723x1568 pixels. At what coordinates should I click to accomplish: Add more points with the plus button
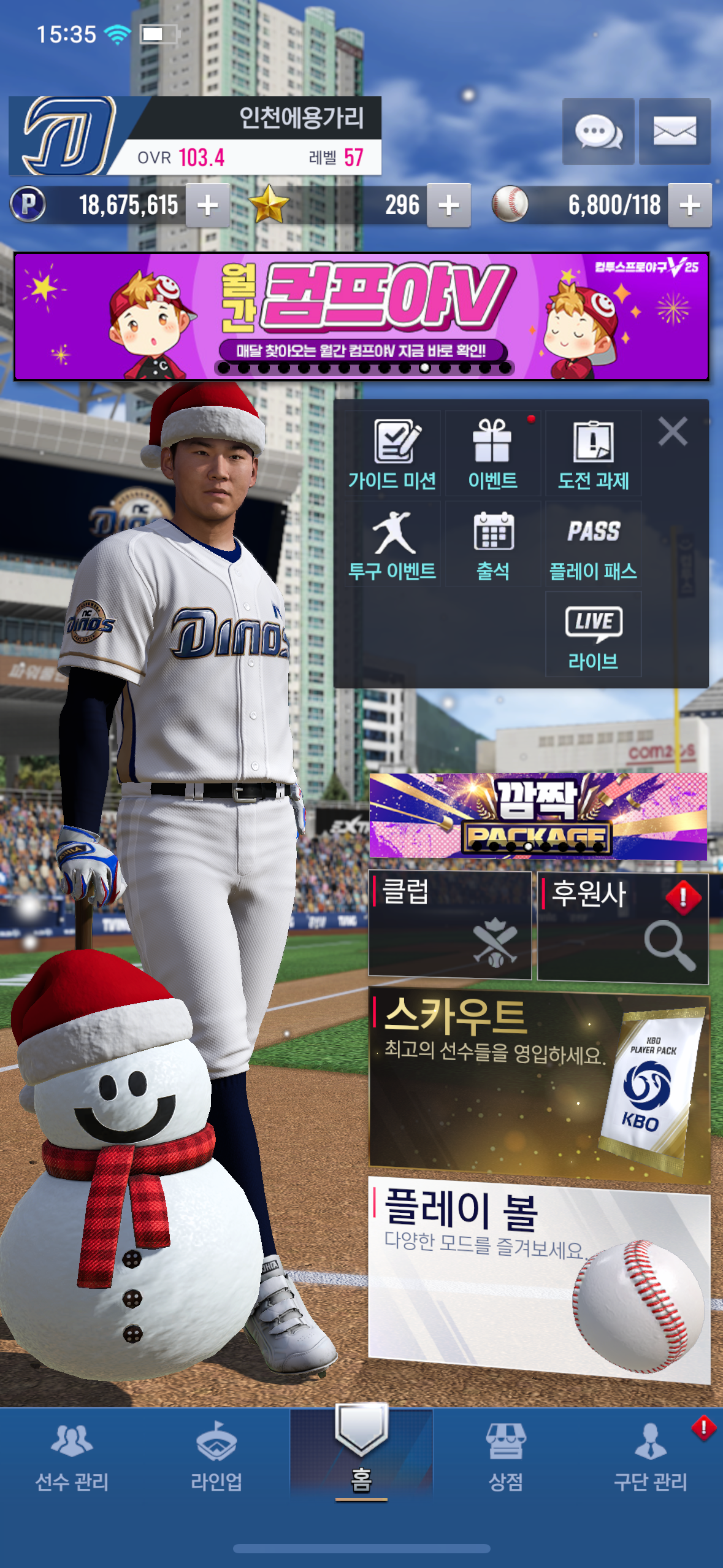tap(208, 205)
